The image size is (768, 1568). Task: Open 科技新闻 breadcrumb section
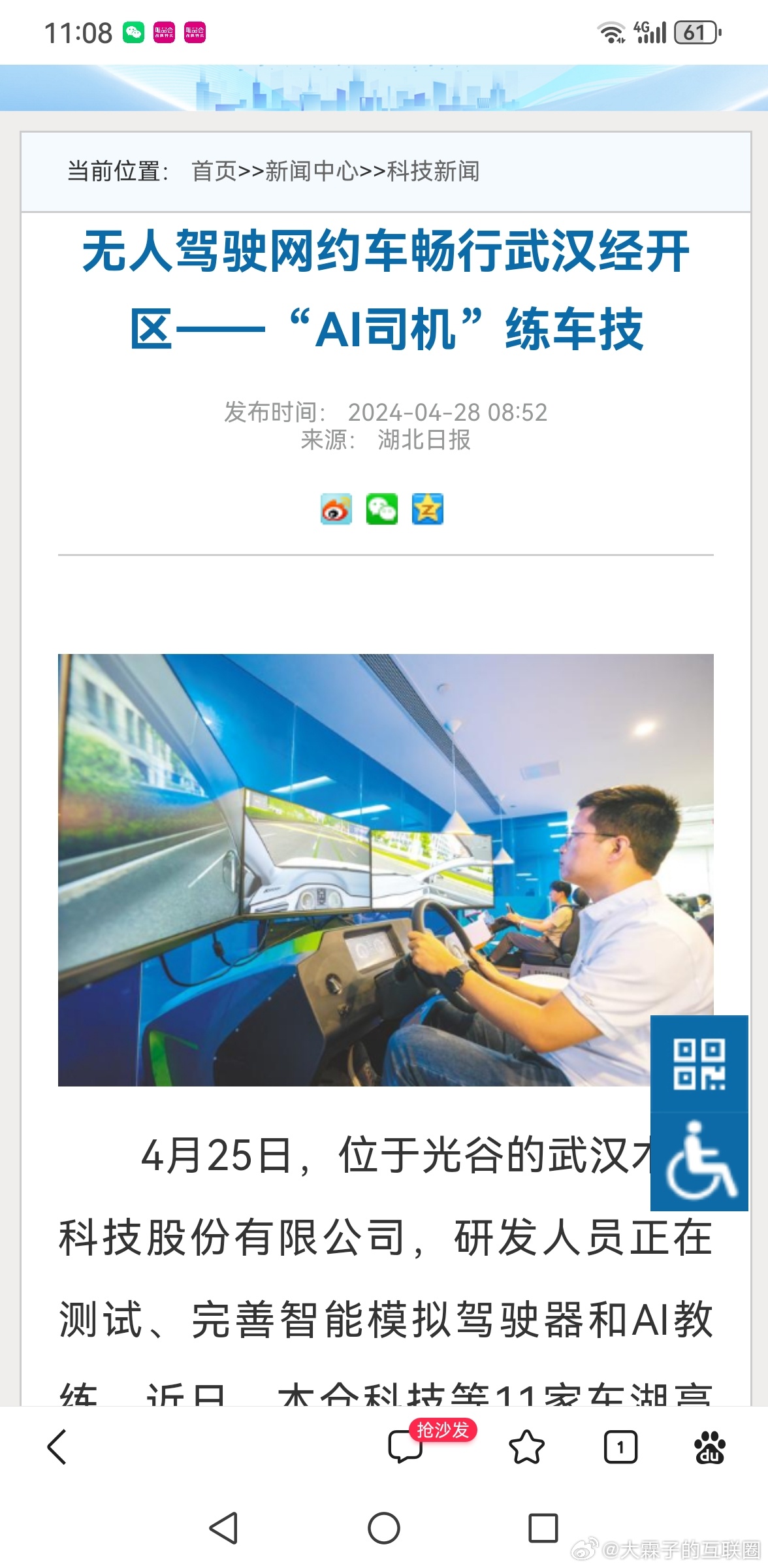(434, 171)
